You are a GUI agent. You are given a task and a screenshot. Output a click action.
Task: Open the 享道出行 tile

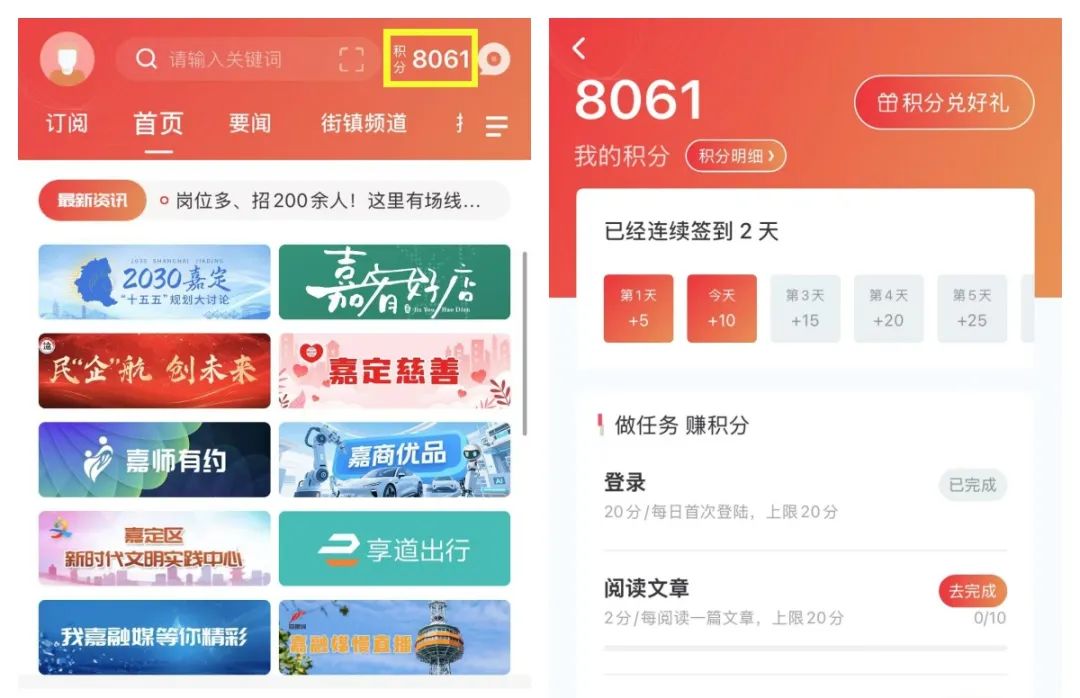pyautogui.click(x=394, y=549)
